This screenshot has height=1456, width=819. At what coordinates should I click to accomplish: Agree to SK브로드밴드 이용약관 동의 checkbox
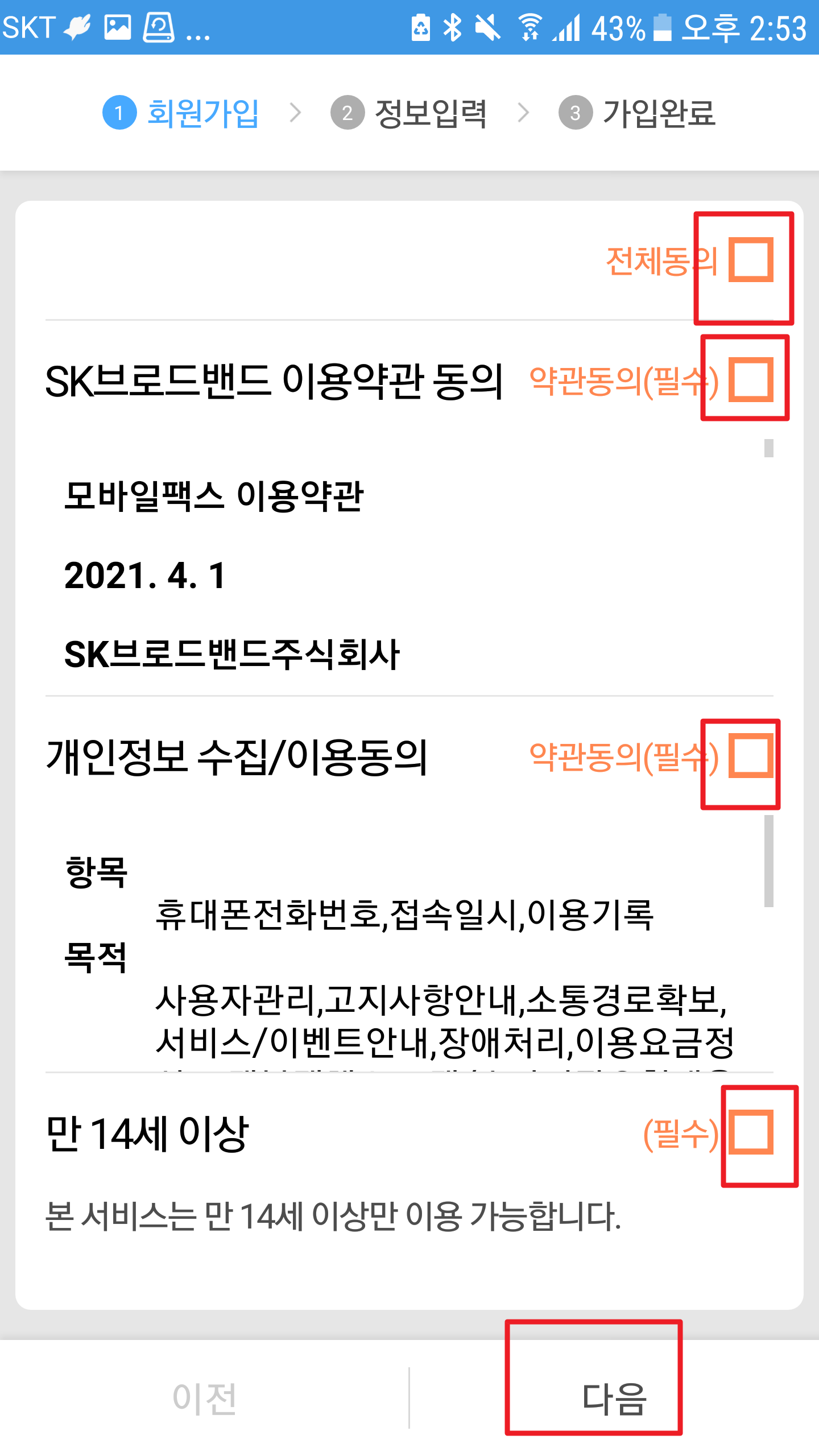coord(751,380)
